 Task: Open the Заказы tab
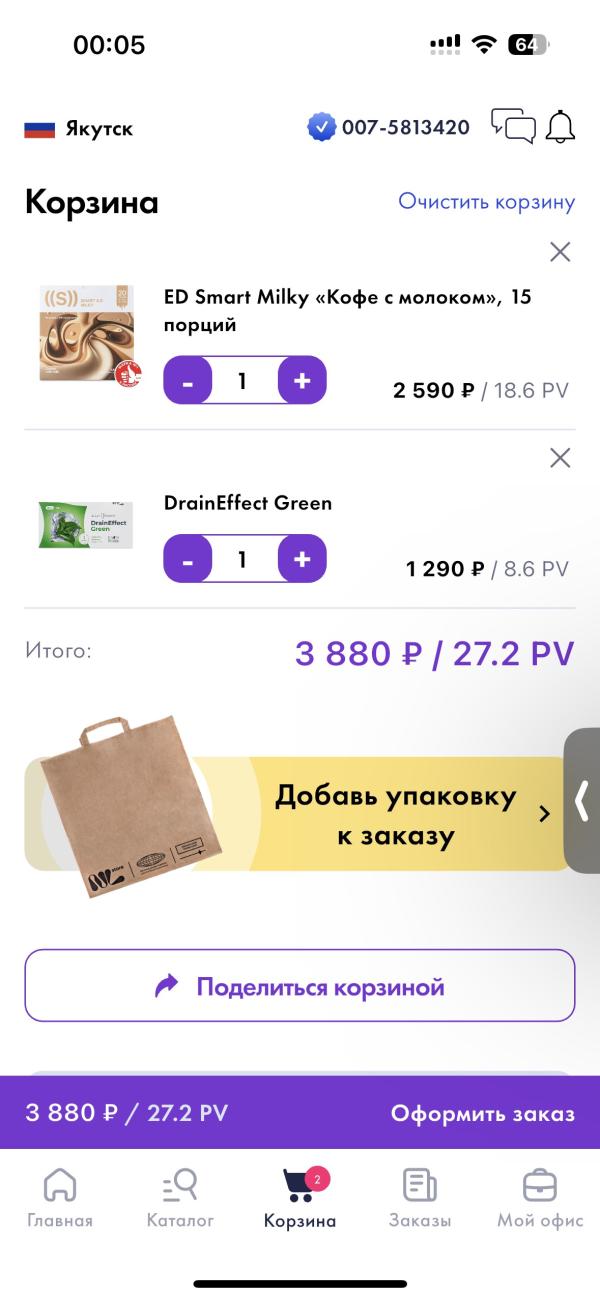(x=420, y=1198)
